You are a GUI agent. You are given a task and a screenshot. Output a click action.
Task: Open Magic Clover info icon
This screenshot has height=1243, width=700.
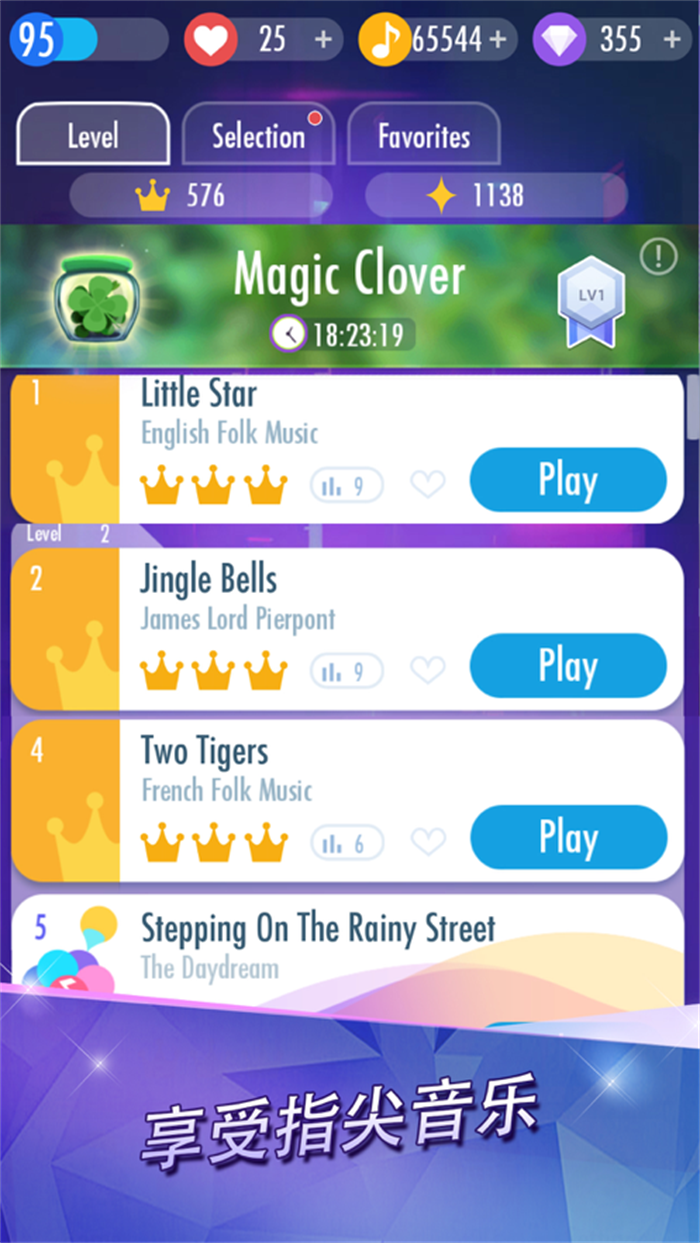pos(658,257)
